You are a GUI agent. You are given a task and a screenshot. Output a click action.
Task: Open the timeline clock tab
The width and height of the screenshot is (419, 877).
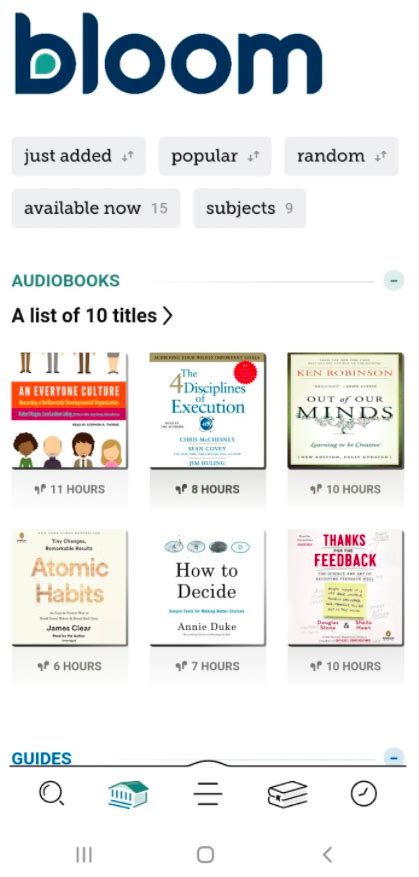364,794
